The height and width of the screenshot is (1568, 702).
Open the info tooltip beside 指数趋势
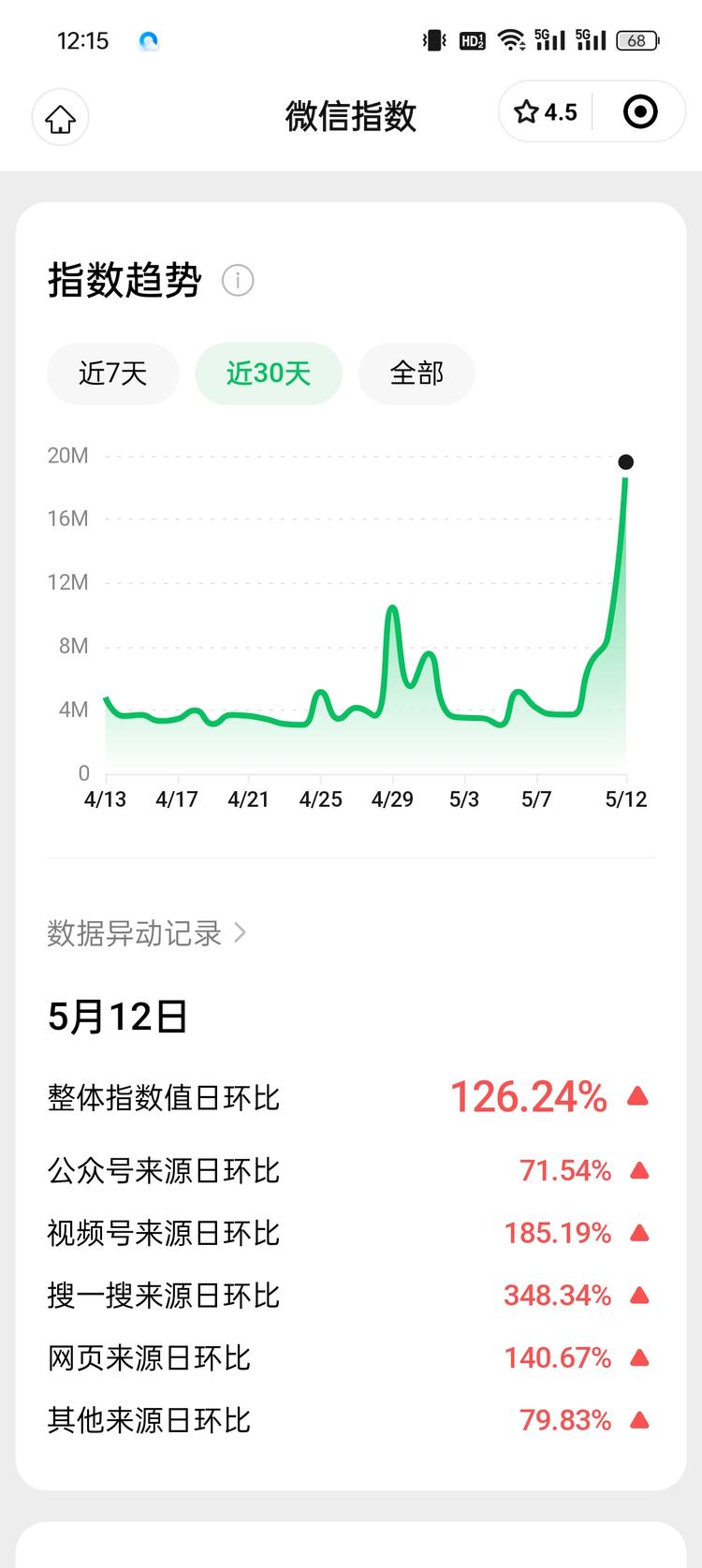[x=238, y=281]
